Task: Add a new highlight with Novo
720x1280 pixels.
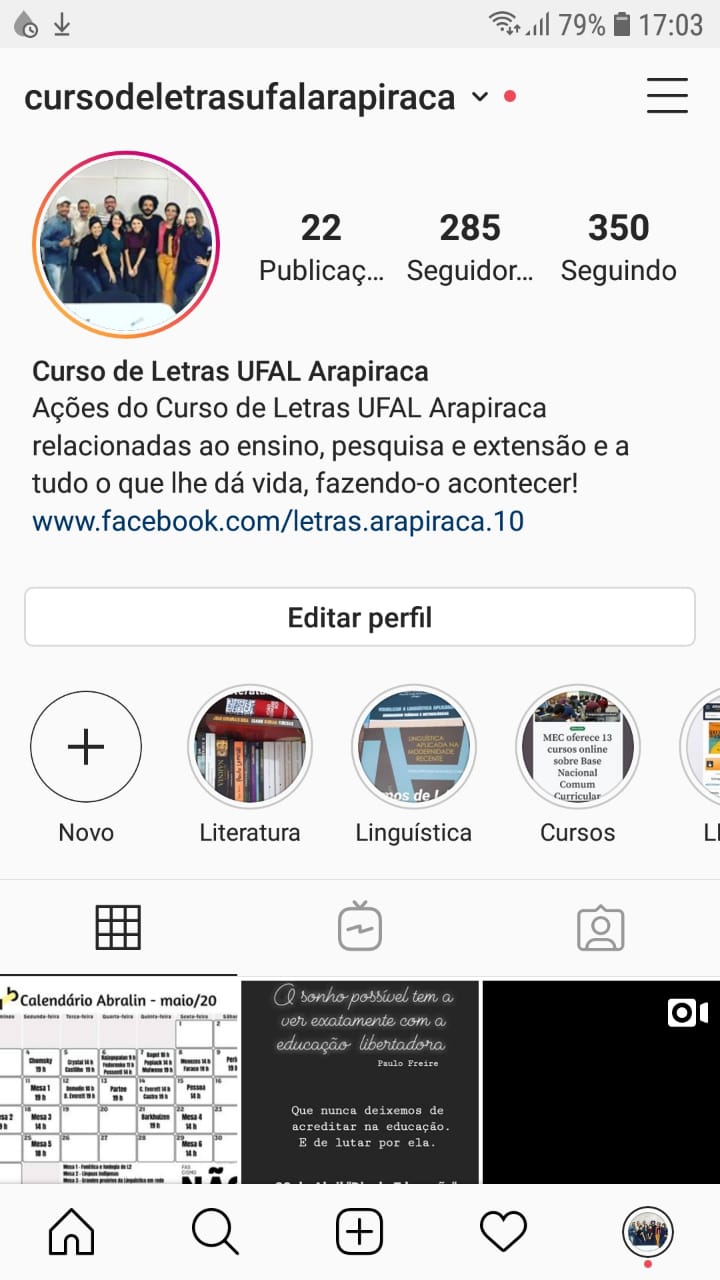Action: (x=86, y=747)
